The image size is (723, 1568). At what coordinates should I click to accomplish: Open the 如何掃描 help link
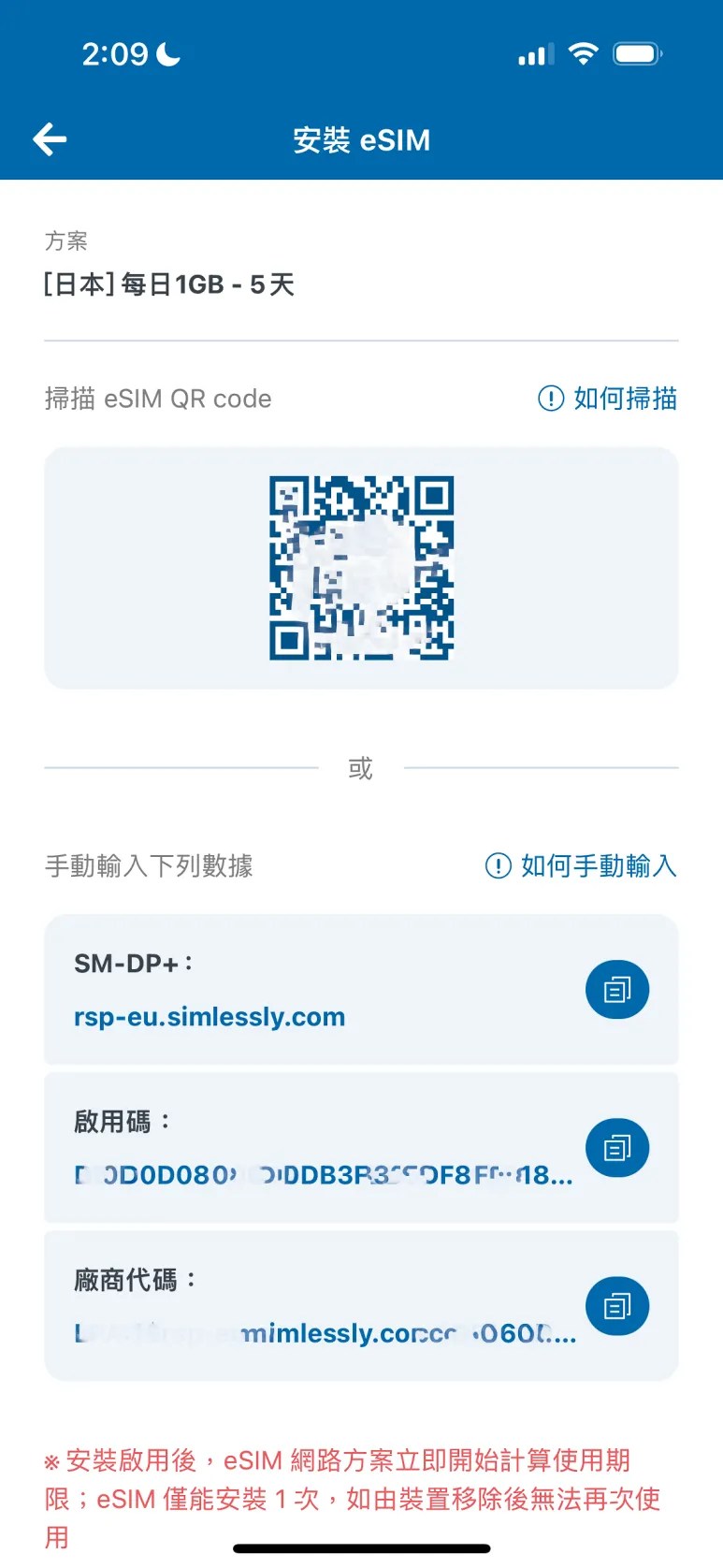pyautogui.click(x=608, y=399)
